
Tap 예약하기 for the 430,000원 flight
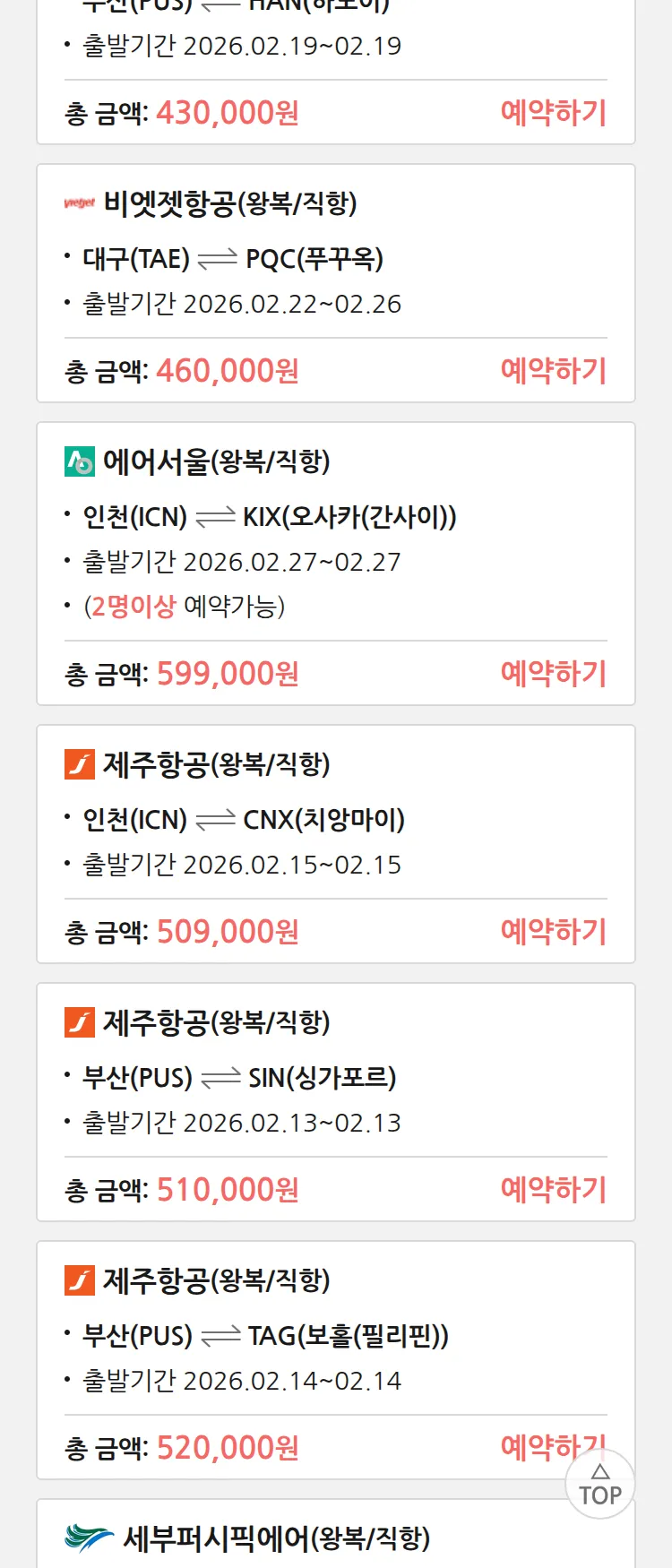point(553,113)
